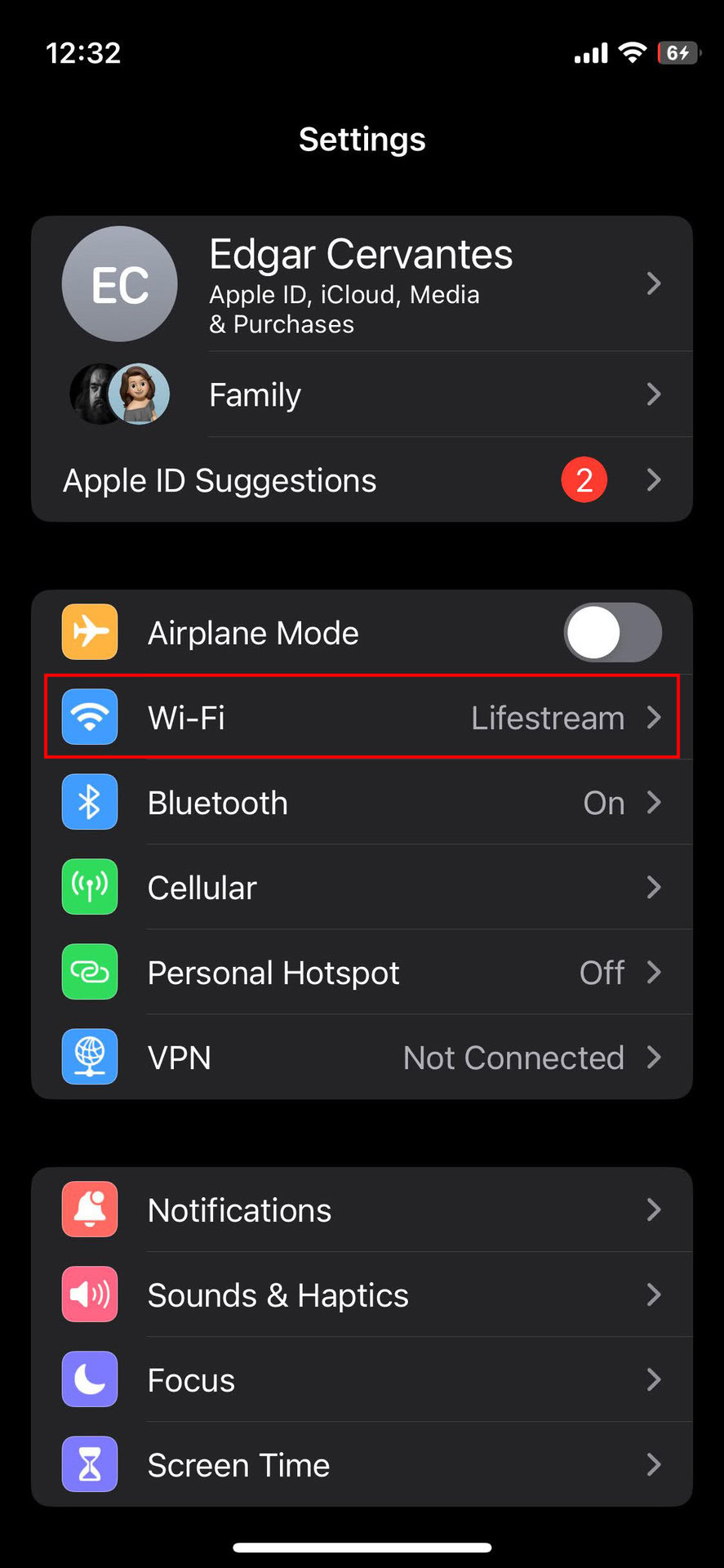Open Family settings row
This screenshot has width=724, height=1568.
click(361, 395)
